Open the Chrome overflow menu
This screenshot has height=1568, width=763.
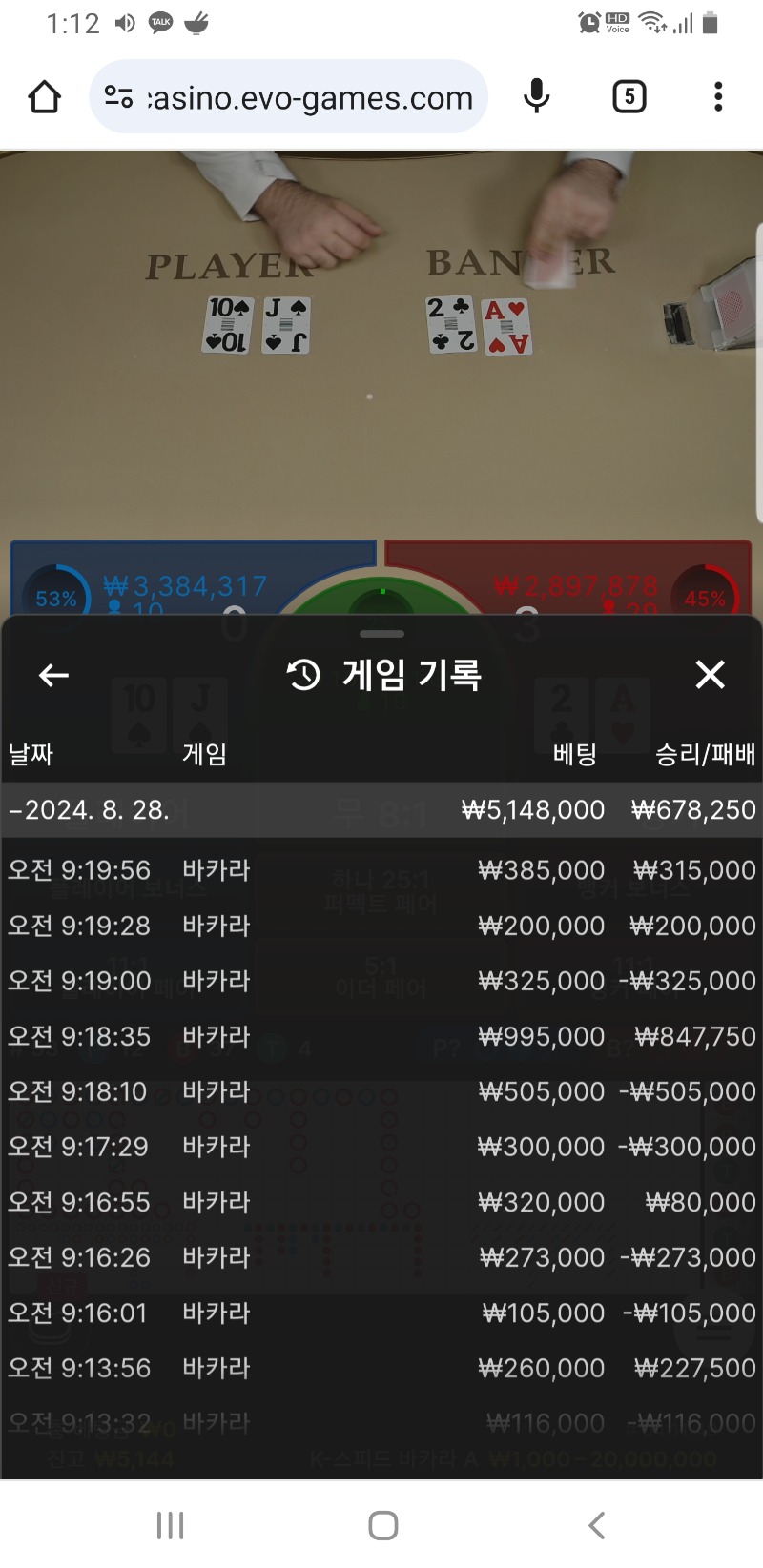[718, 96]
